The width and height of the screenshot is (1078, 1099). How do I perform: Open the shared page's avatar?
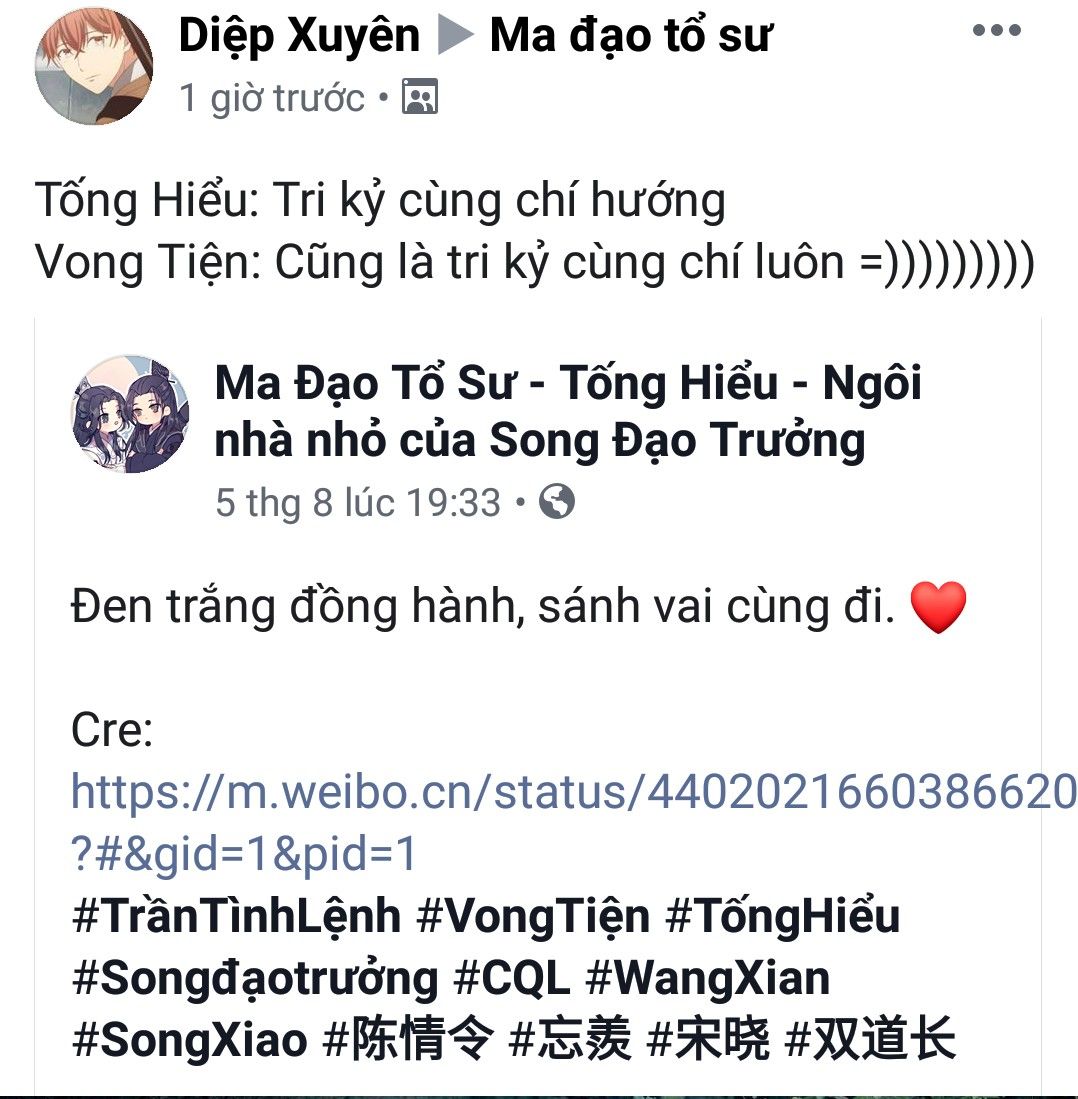130,414
